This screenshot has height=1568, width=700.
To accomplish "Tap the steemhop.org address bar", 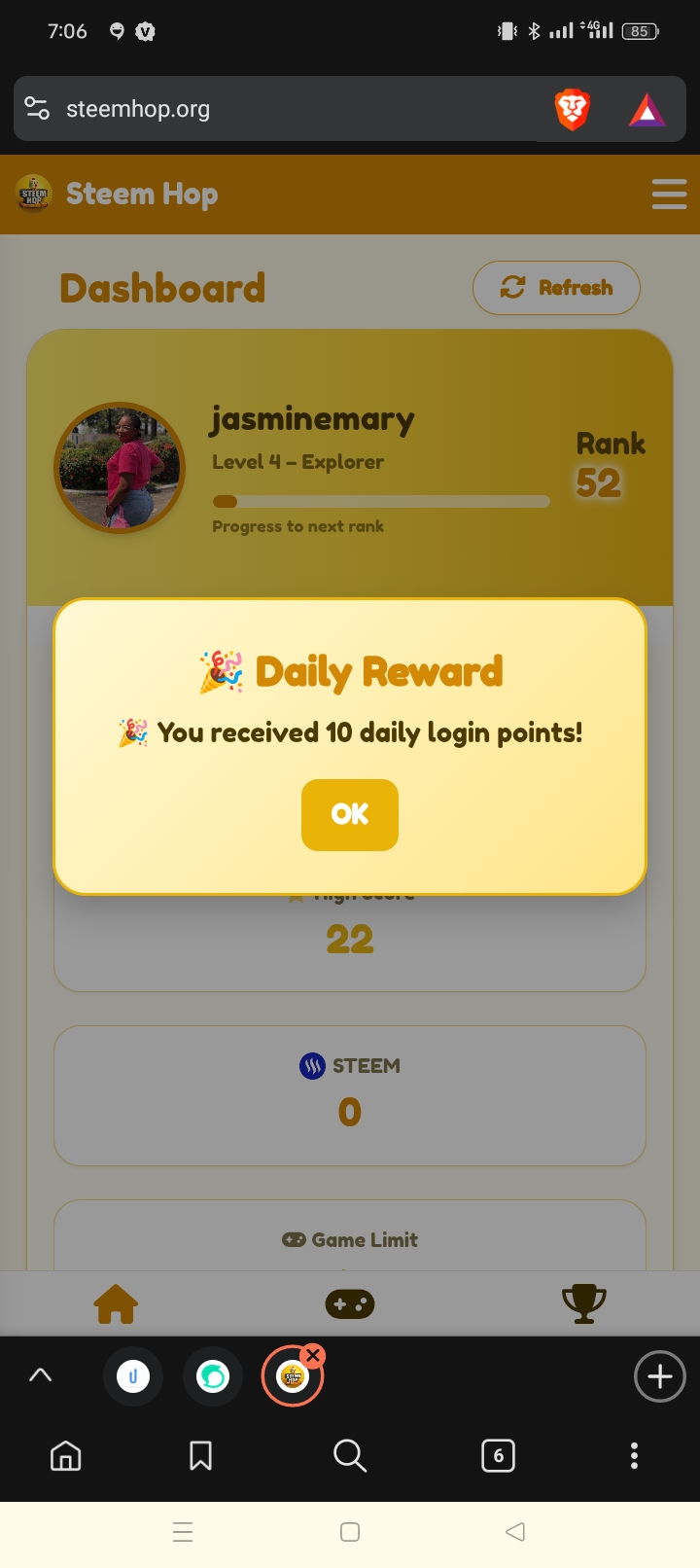I will 292,109.
